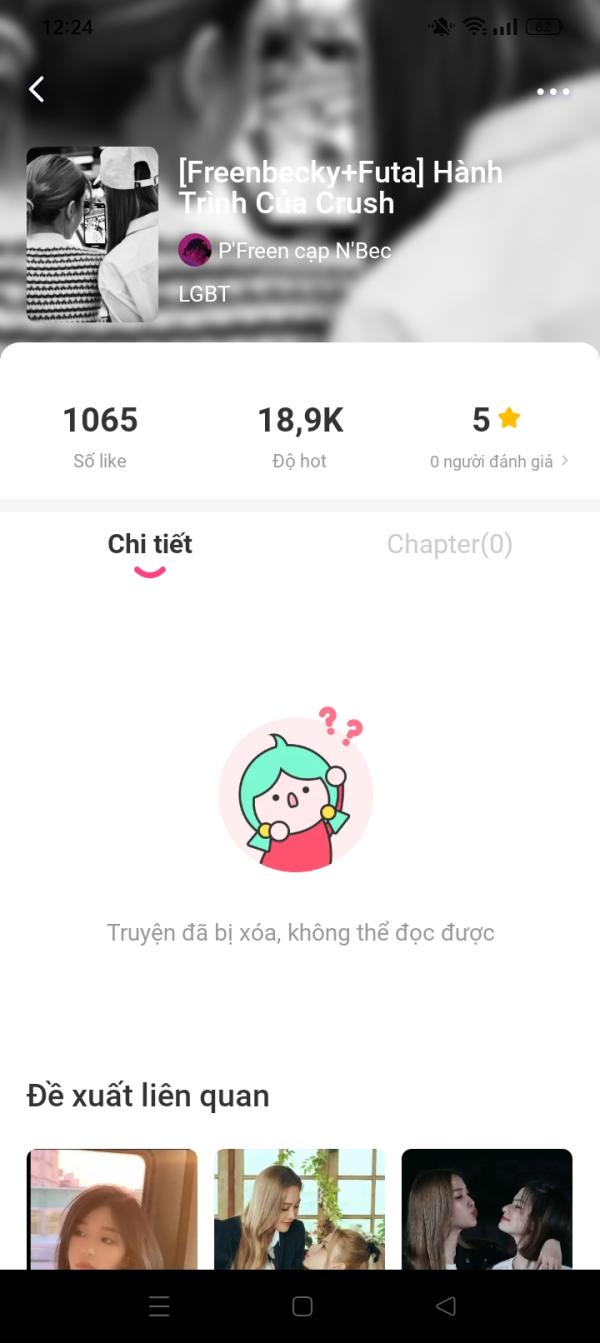This screenshot has width=600, height=1343.
Task: Open the middle recommended story with blonde women
Action: (x=300, y=1208)
